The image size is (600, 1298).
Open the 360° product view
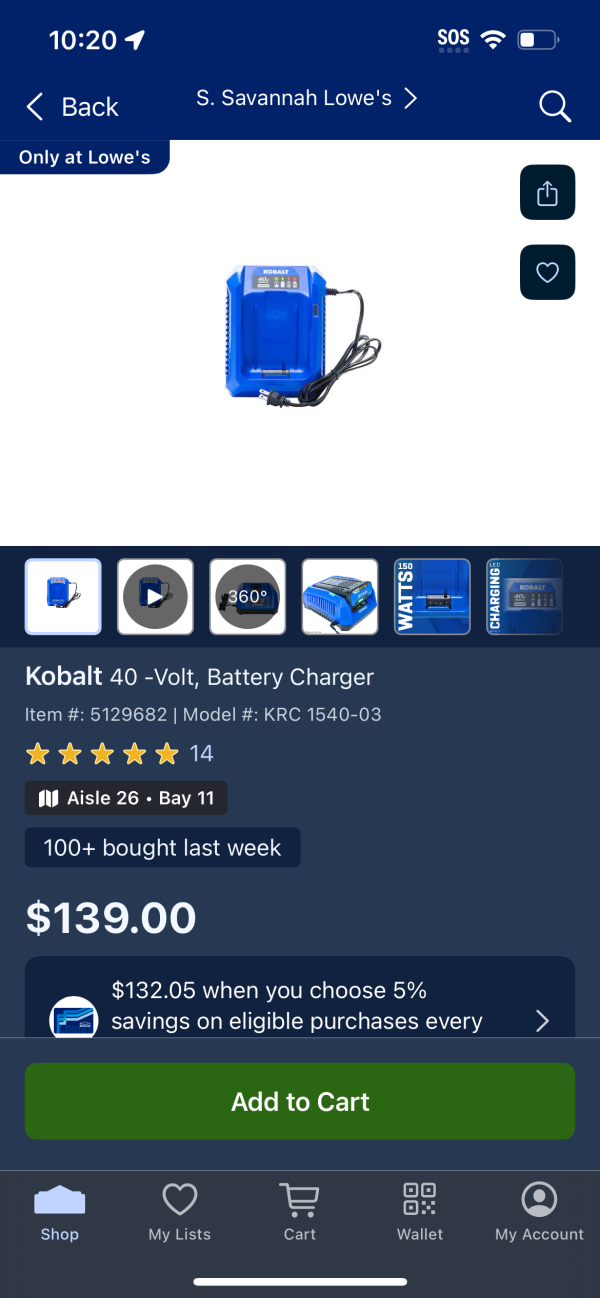[247, 596]
